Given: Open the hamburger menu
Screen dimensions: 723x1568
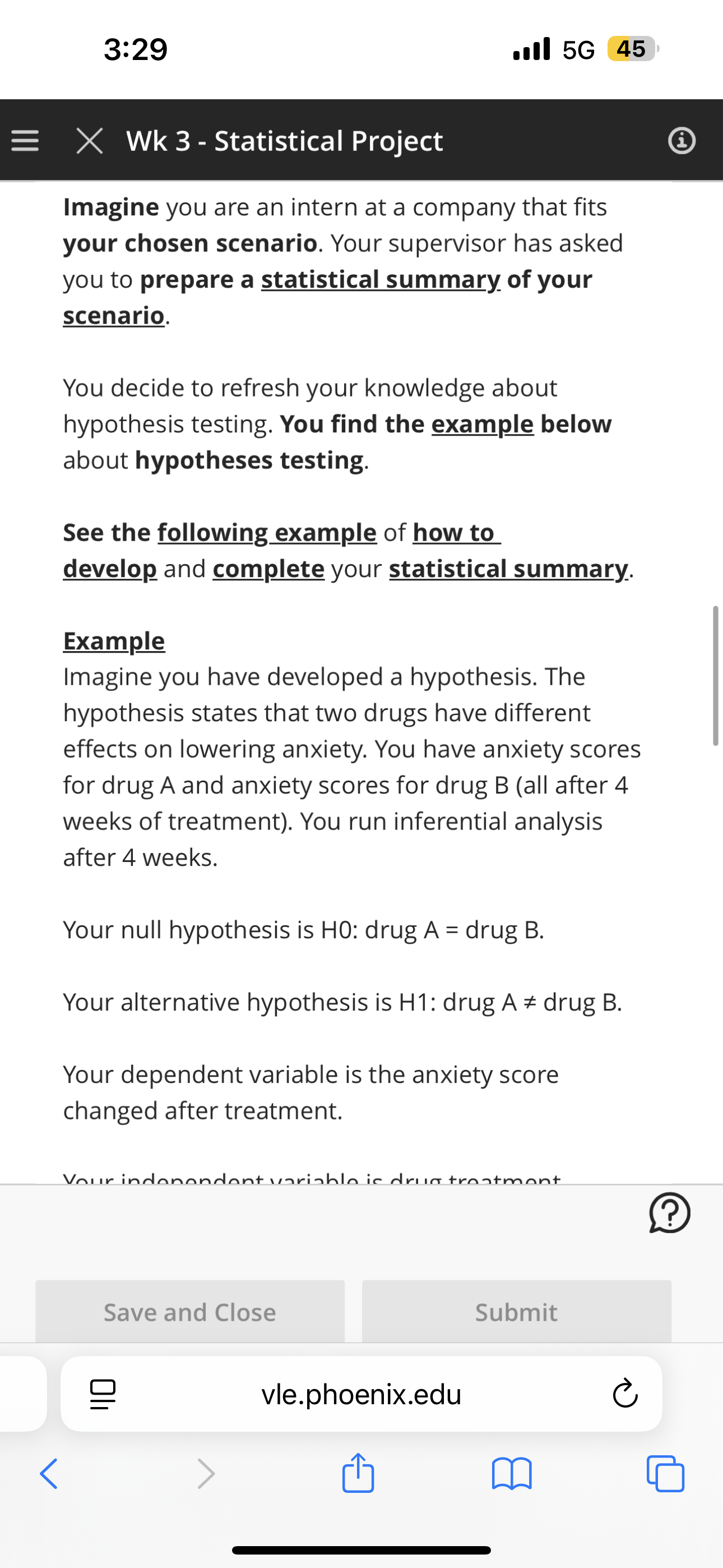Looking at the screenshot, I should pos(25,141).
